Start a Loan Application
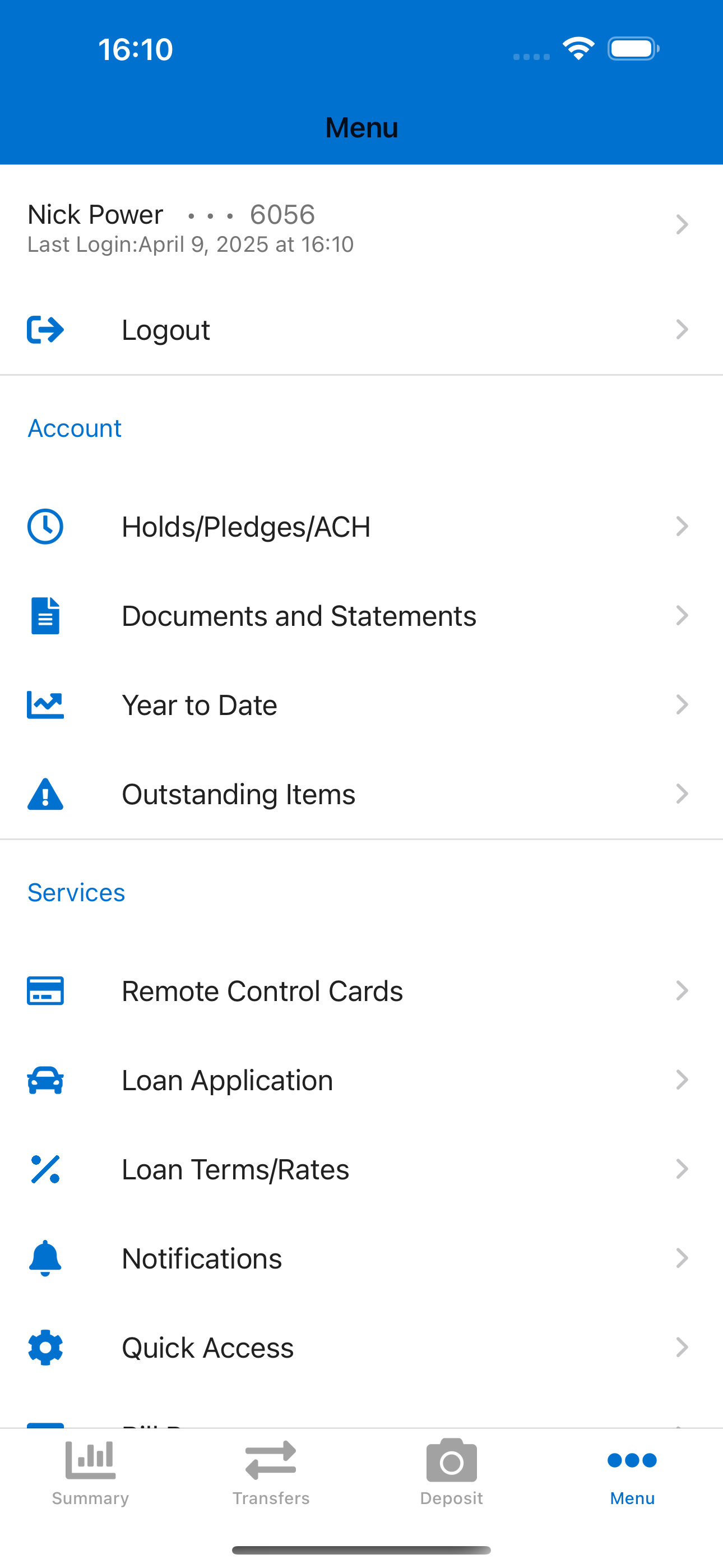 pos(361,1080)
